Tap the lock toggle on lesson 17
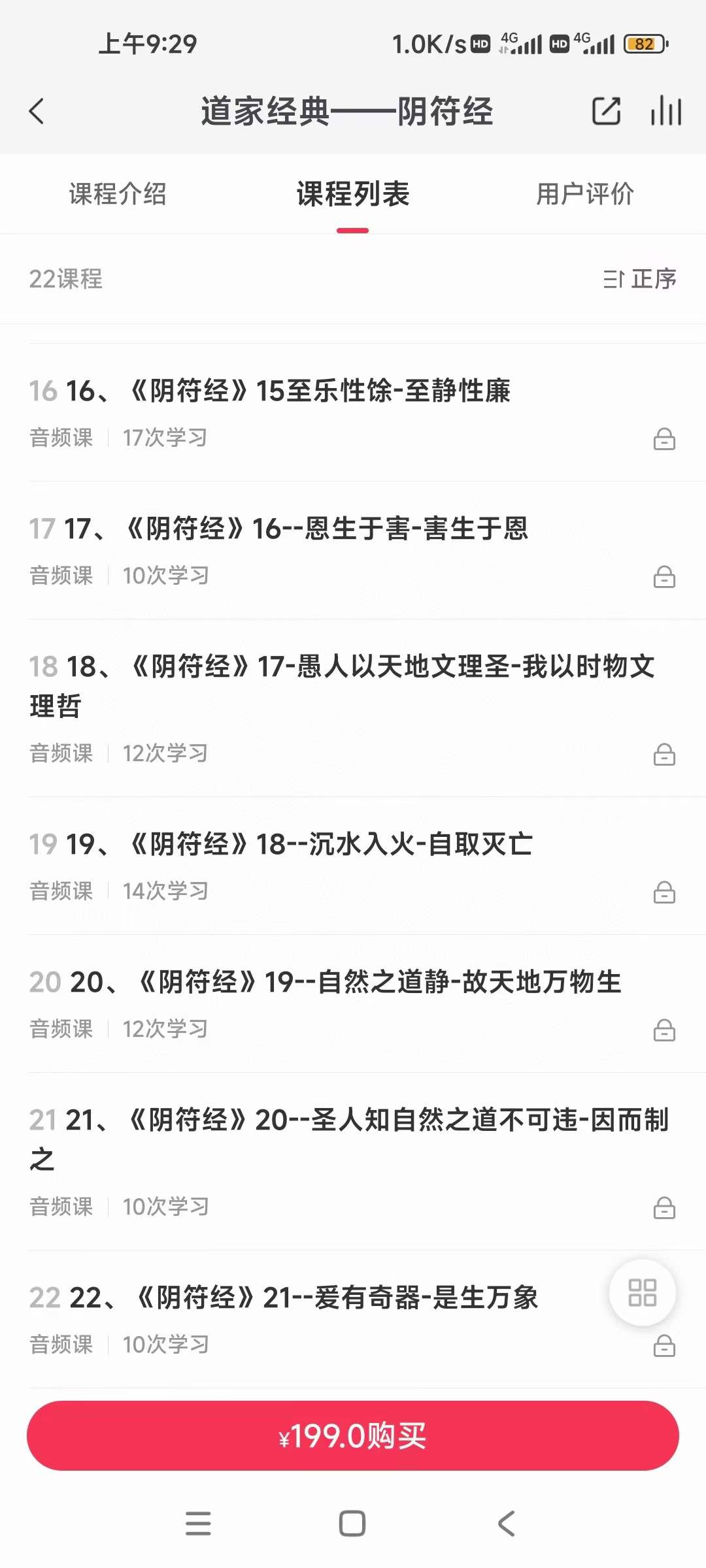This screenshot has height=1568, width=706. click(664, 578)
